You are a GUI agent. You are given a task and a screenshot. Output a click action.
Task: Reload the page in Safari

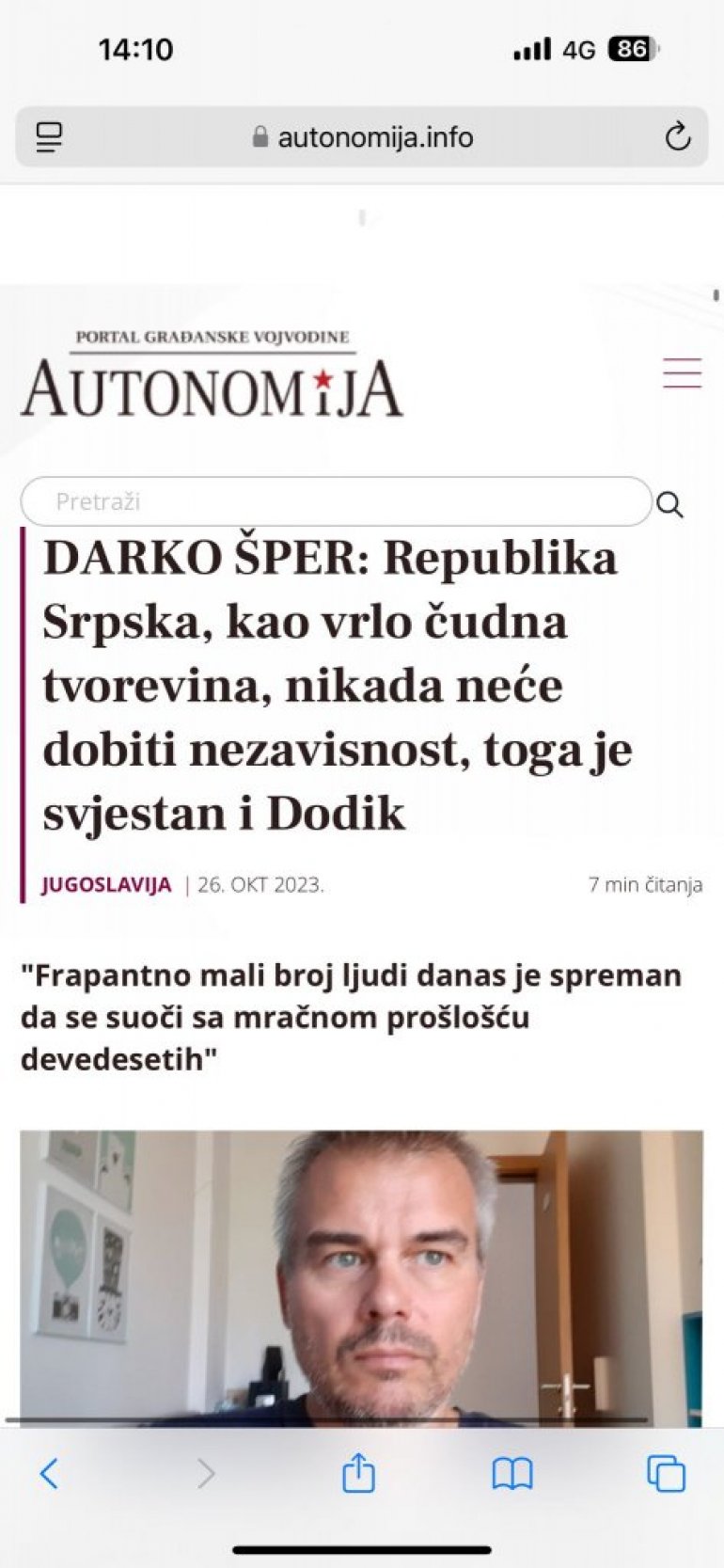coord(678,137)
